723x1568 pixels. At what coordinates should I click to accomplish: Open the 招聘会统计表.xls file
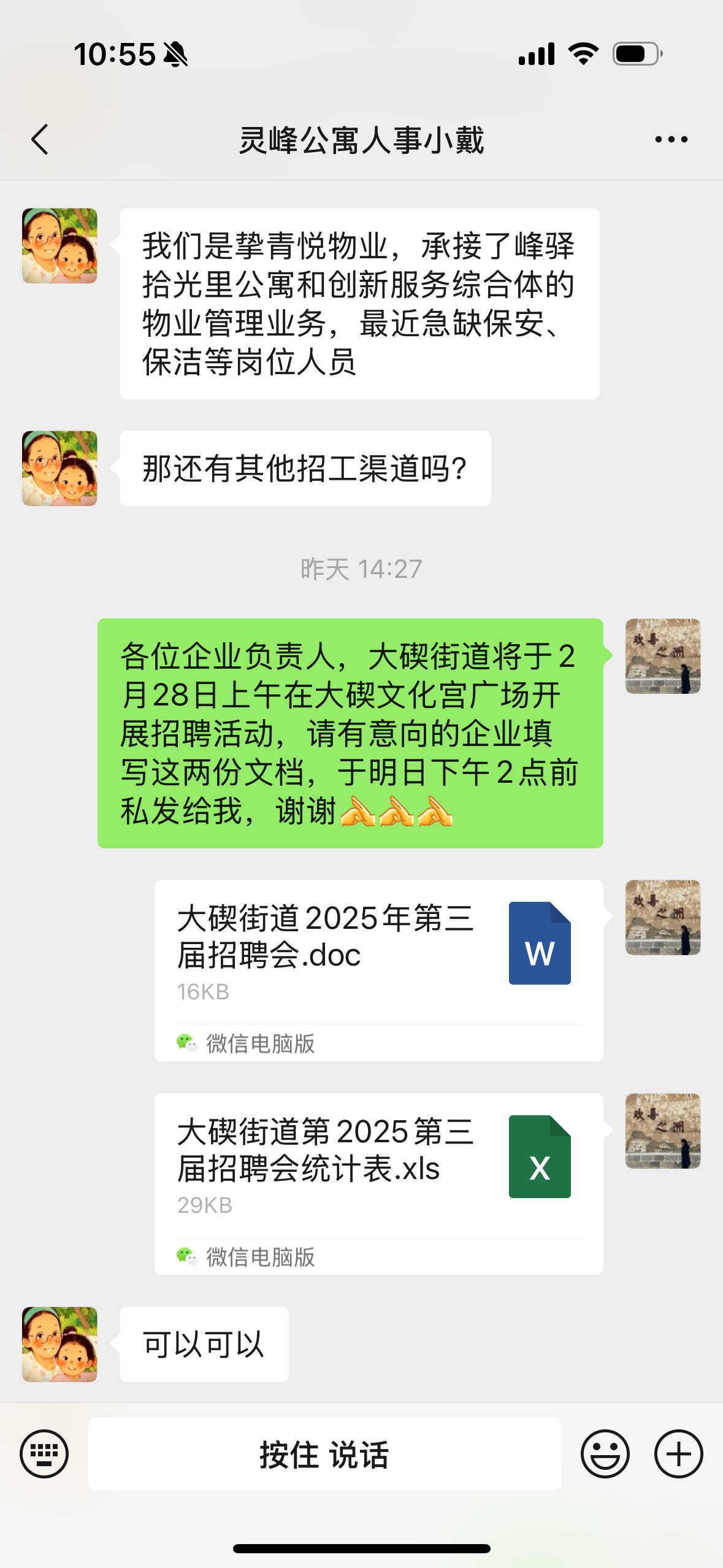point(378,1170)
